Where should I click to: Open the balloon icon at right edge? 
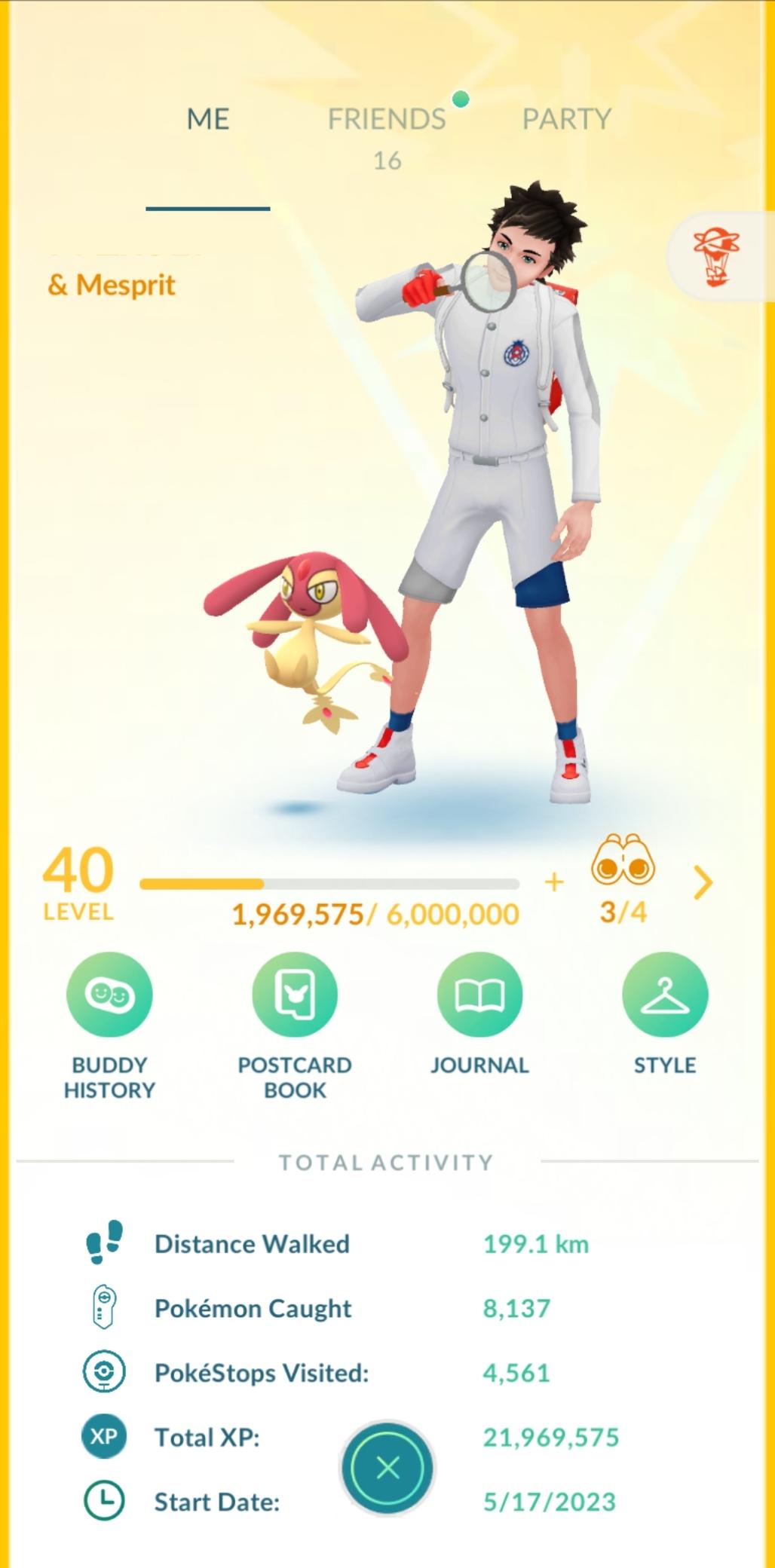(717, 258)
